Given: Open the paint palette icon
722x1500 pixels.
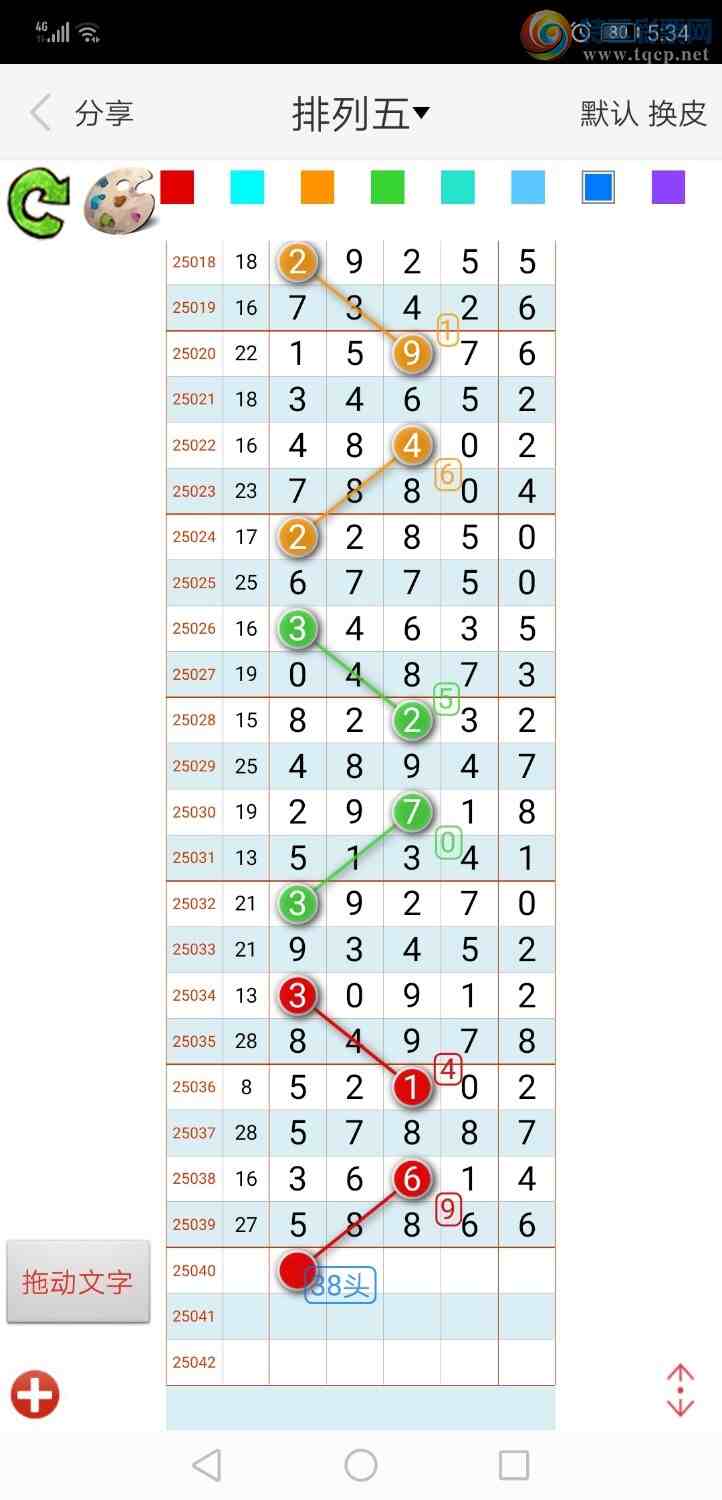Looking at the screenshot, I should click(x=118, y=203).
